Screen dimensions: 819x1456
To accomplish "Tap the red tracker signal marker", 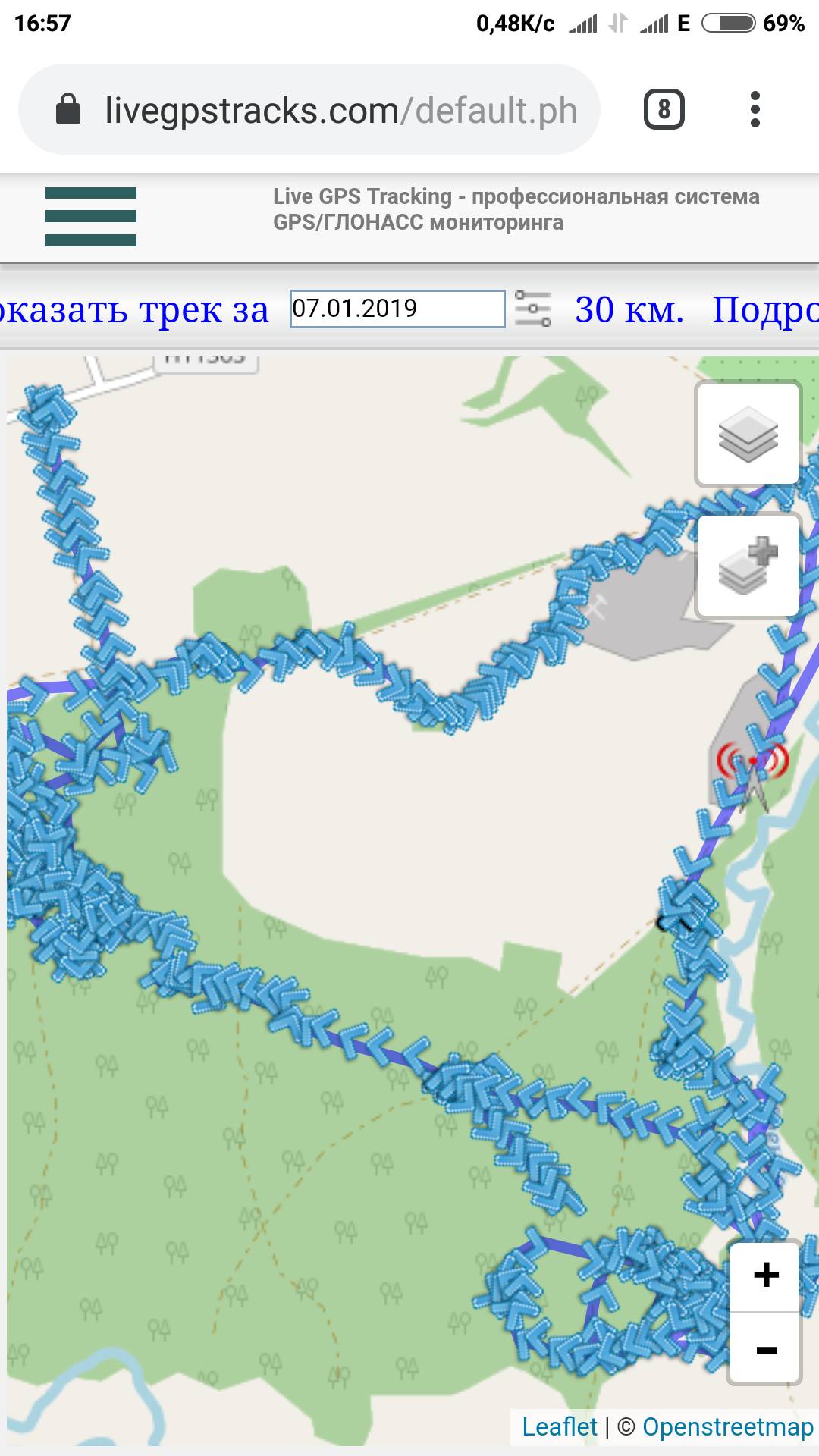I will (752, 762).
